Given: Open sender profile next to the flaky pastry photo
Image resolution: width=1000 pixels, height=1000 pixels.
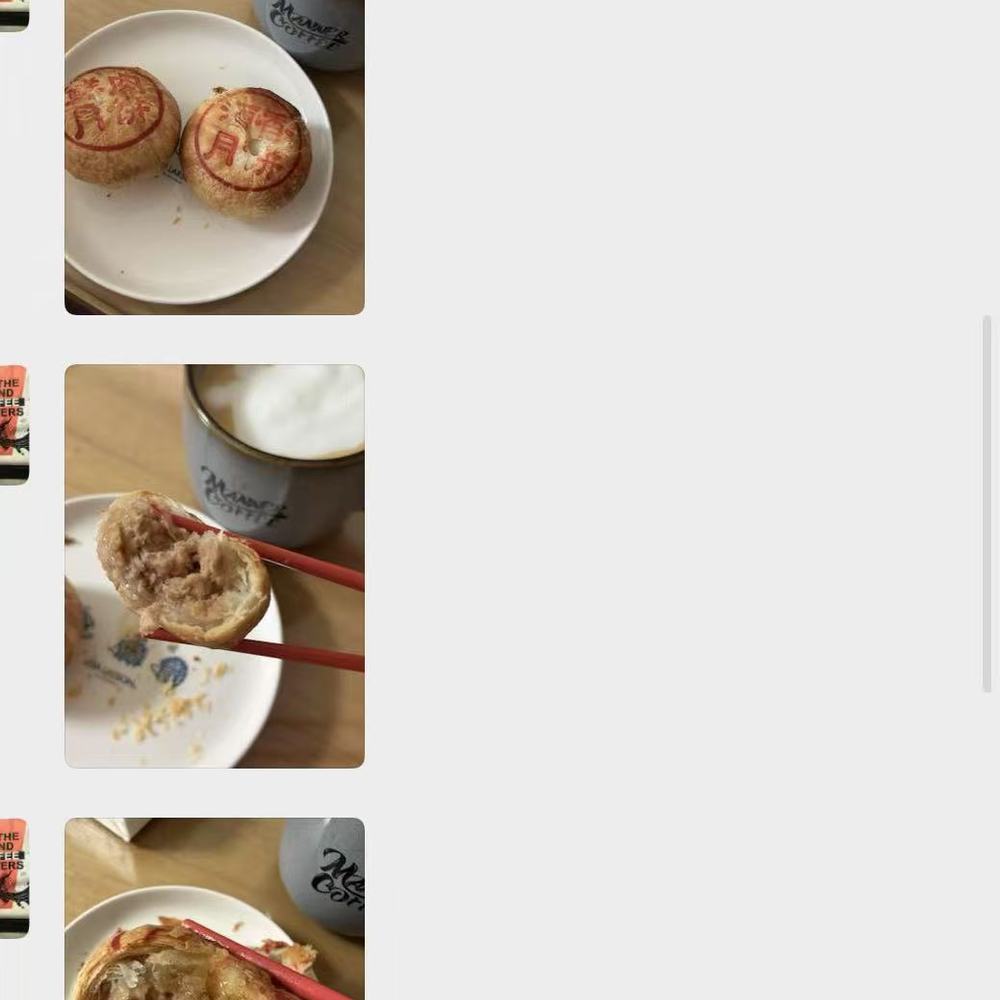Looking at the screenshot, I should click(x=13, y=878).
